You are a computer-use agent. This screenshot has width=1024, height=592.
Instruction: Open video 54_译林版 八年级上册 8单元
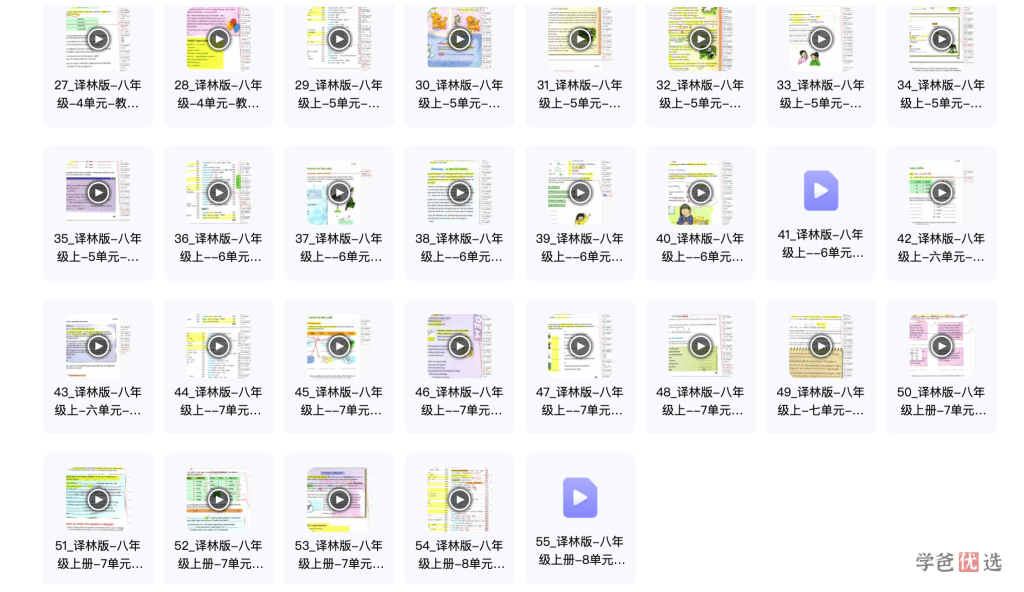click(x=459, y=499)
